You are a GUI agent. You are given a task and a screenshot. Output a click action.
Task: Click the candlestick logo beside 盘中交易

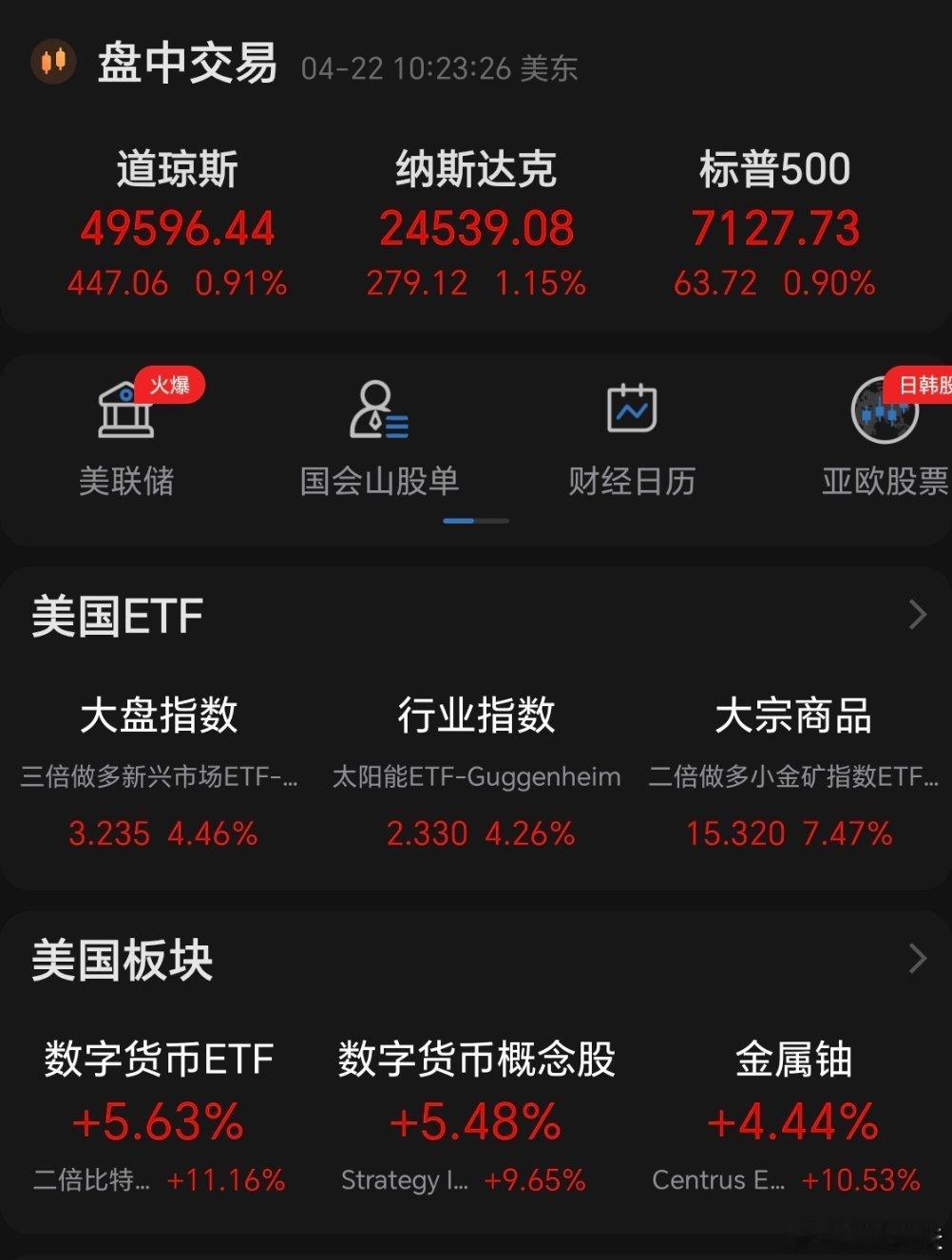click(x=54, y=62)
